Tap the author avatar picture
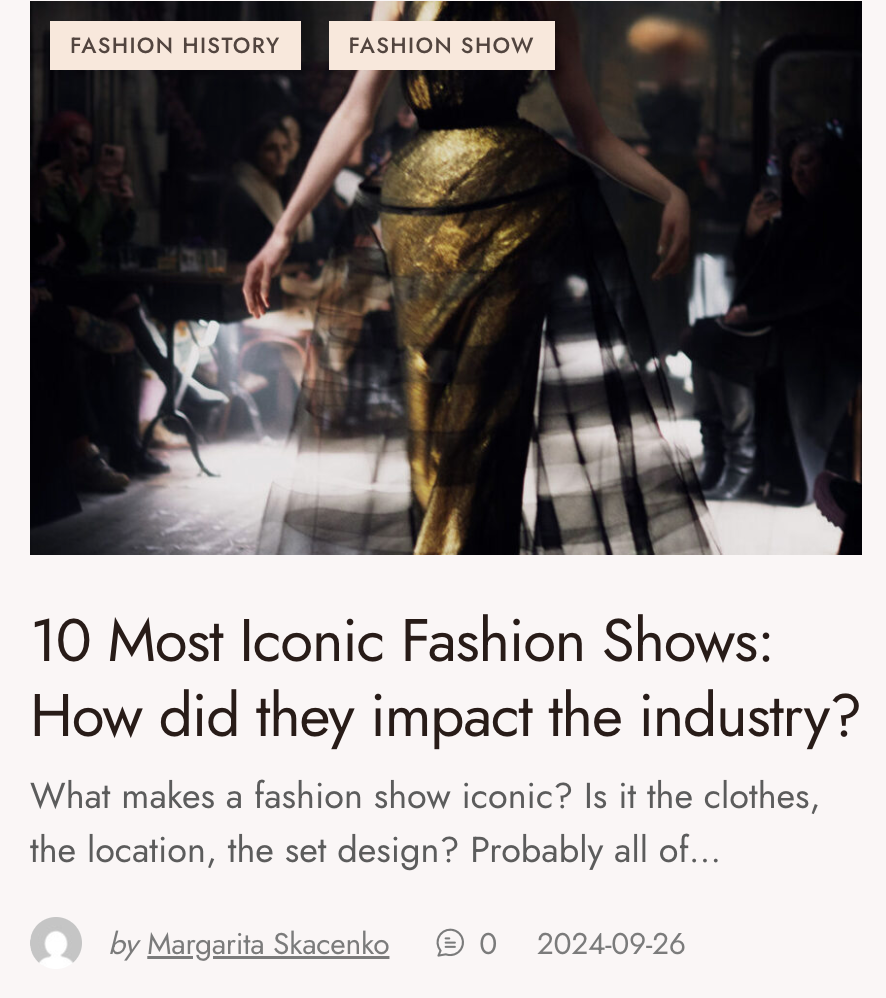This screenshot has height=998, width=886. click(x=56, y=943)
